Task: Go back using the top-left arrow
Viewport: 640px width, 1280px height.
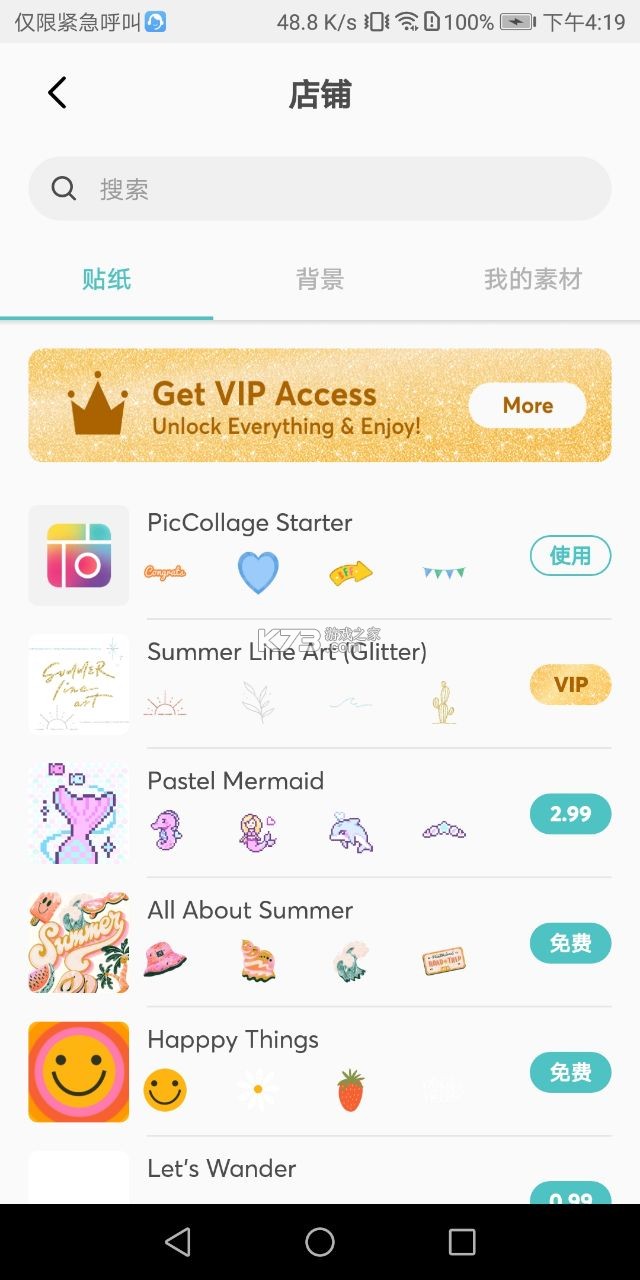Action: (x=57, y=93)
